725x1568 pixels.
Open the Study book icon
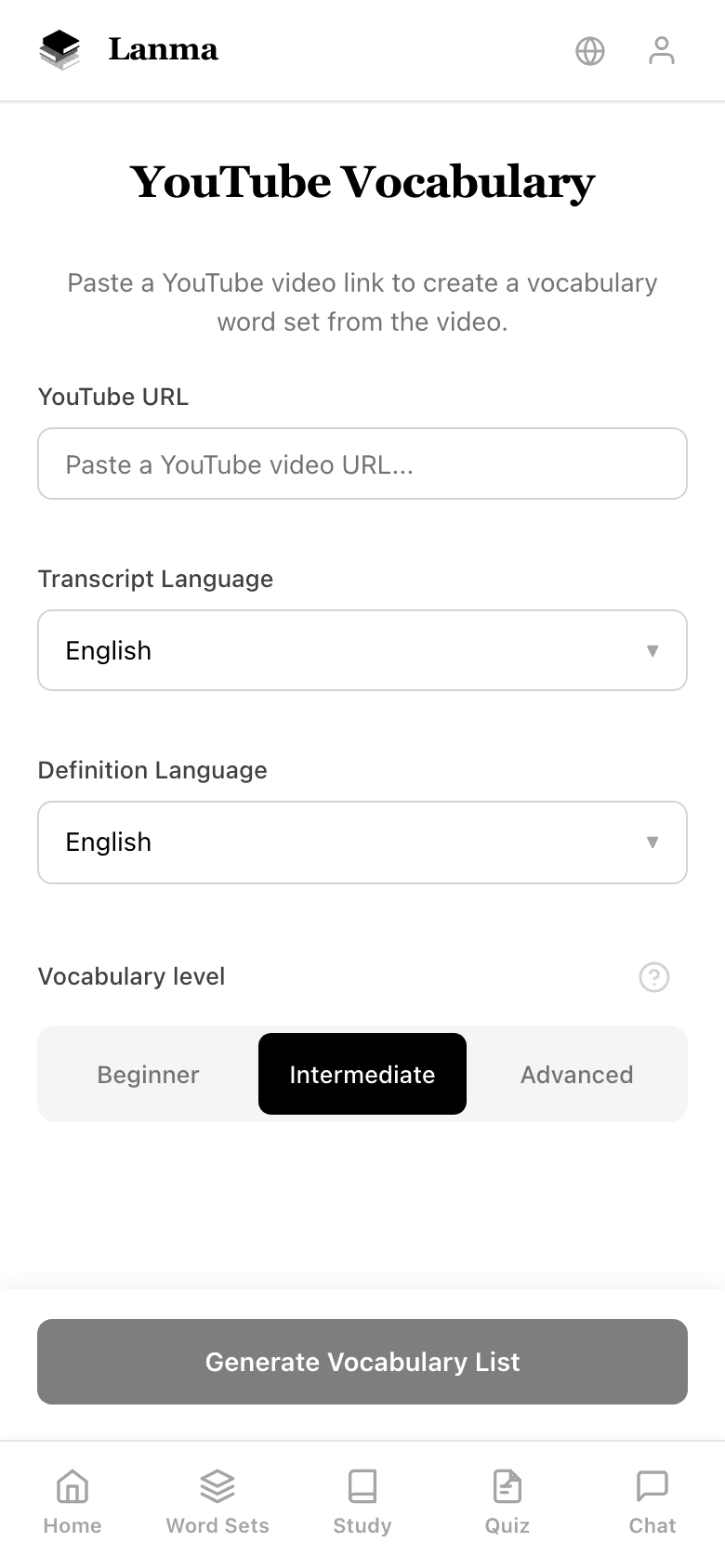(362, 1483)
